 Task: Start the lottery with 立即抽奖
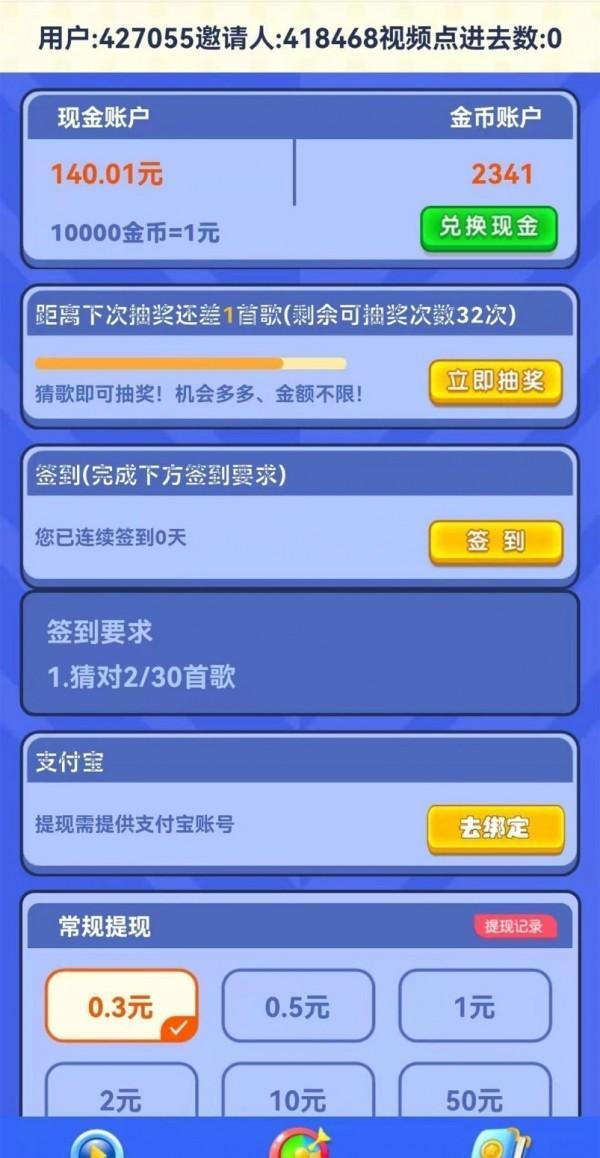495,383
